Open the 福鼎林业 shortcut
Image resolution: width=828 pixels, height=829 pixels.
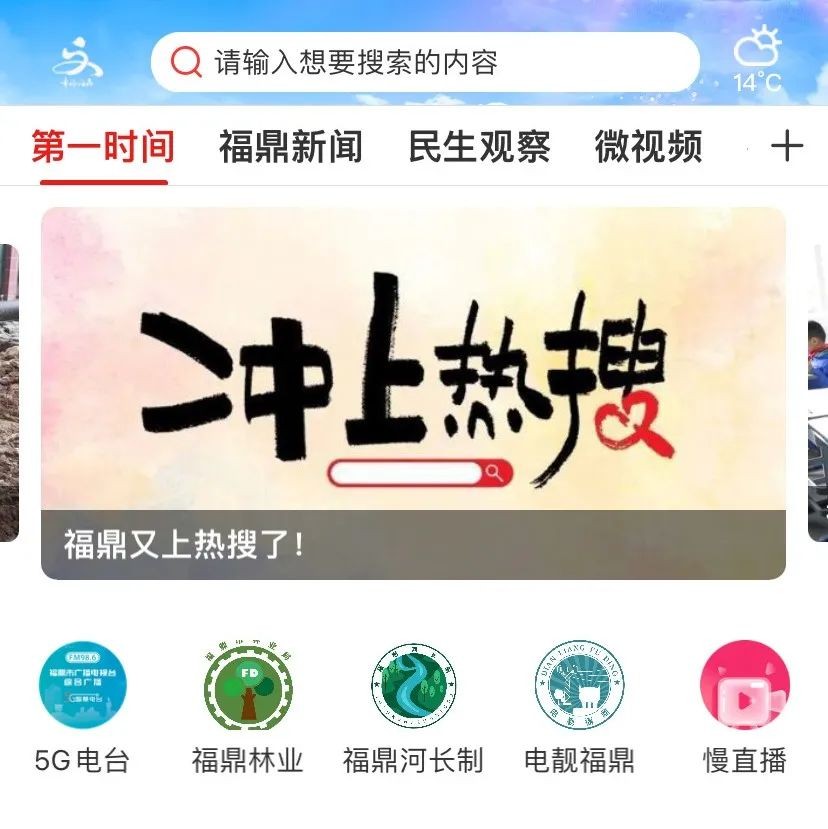pyautogui.click(x=248, y=685)
